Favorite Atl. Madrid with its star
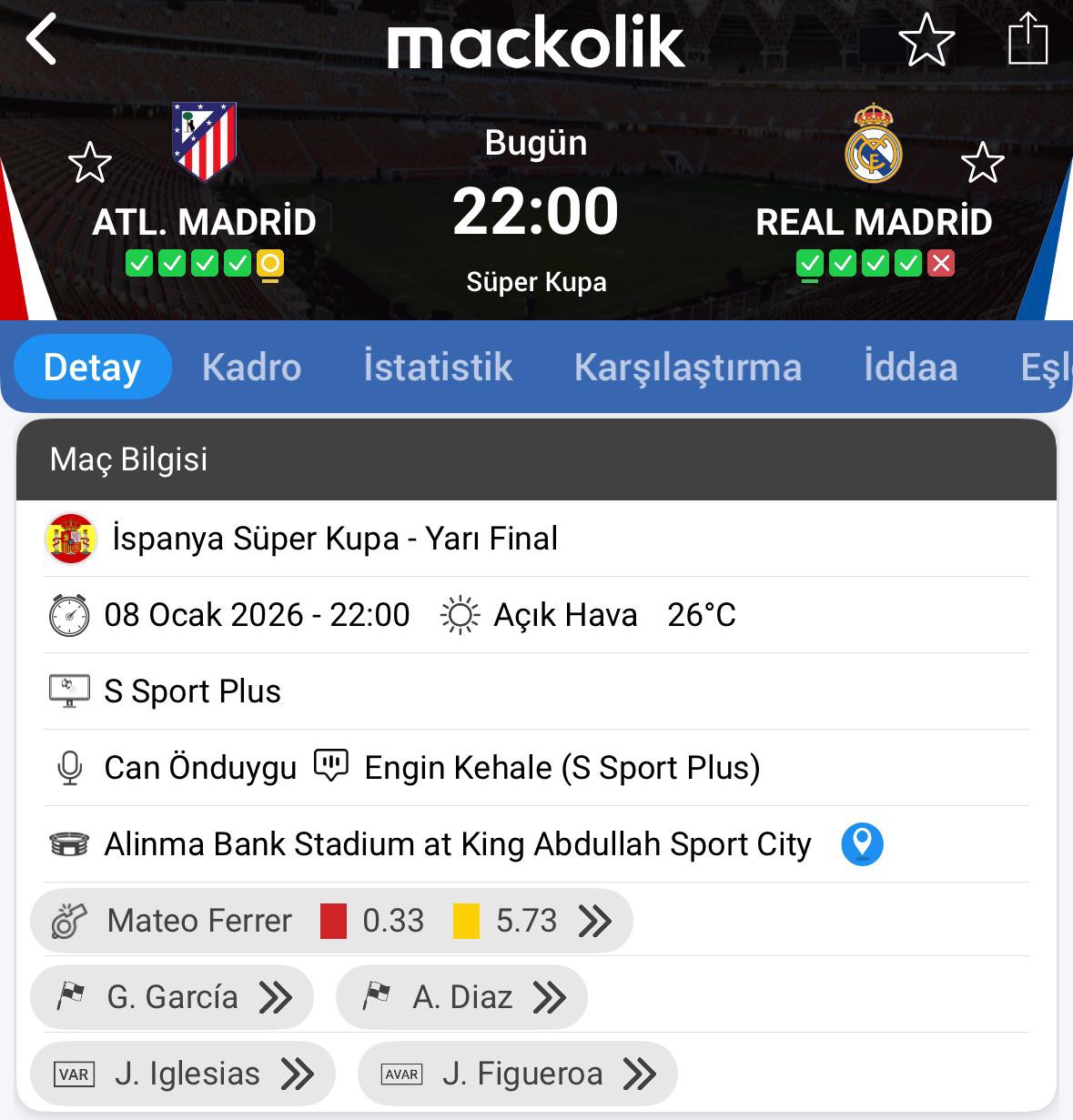 [90, 163]
